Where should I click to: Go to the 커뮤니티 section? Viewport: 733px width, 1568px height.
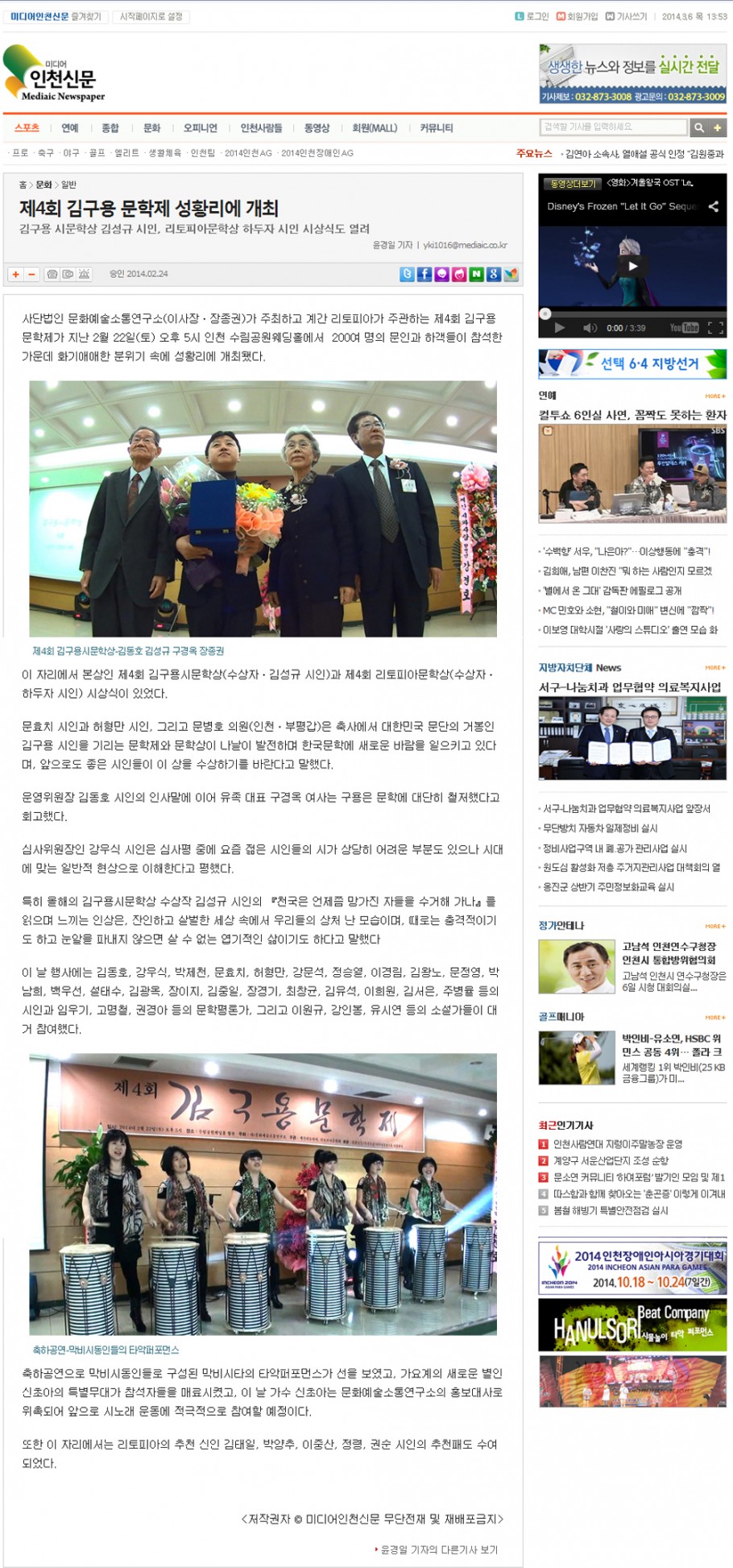[x=436, y=128]
